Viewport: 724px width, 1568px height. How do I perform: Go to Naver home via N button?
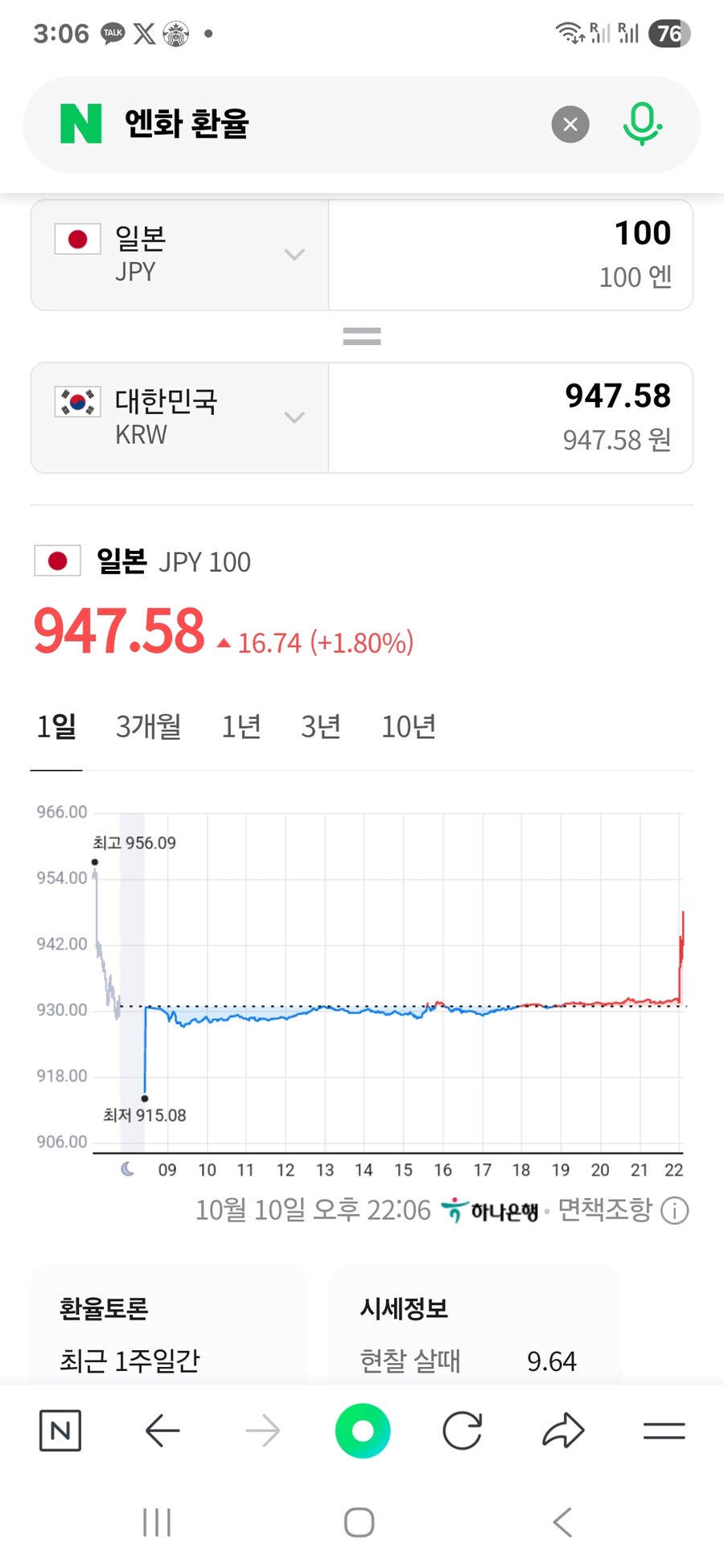60,1430
